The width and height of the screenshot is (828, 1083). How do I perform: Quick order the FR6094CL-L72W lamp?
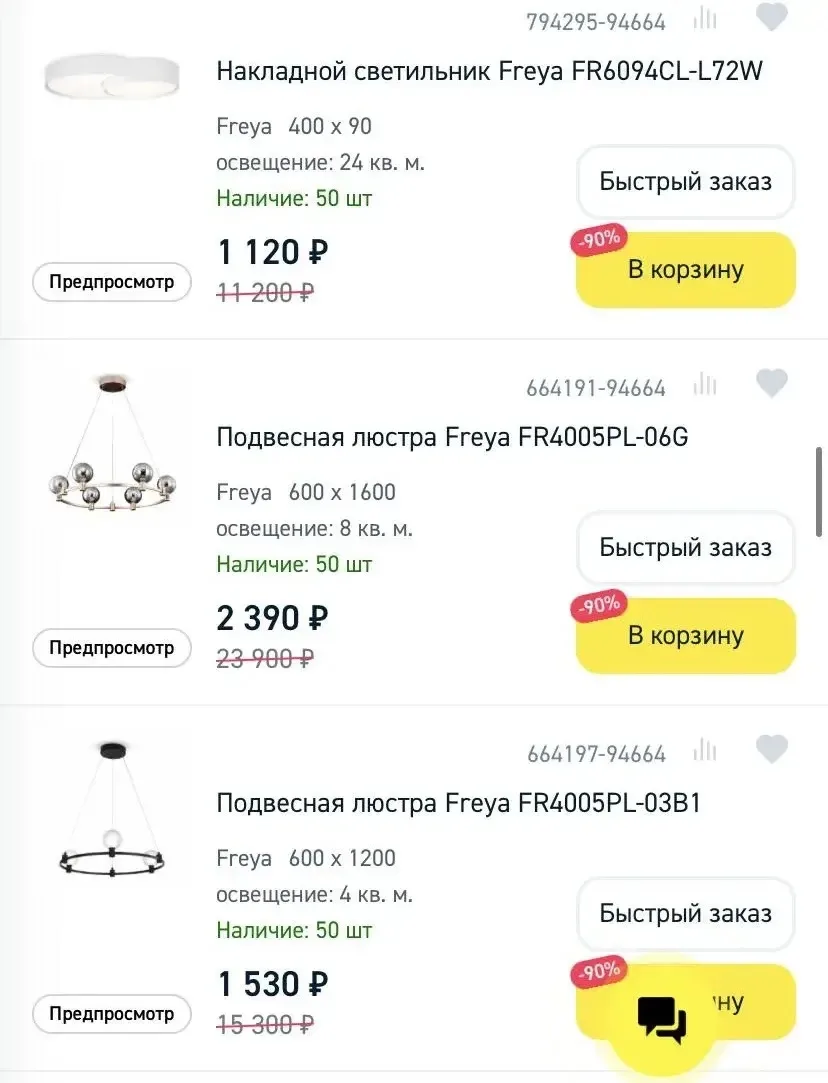[686, 182]
